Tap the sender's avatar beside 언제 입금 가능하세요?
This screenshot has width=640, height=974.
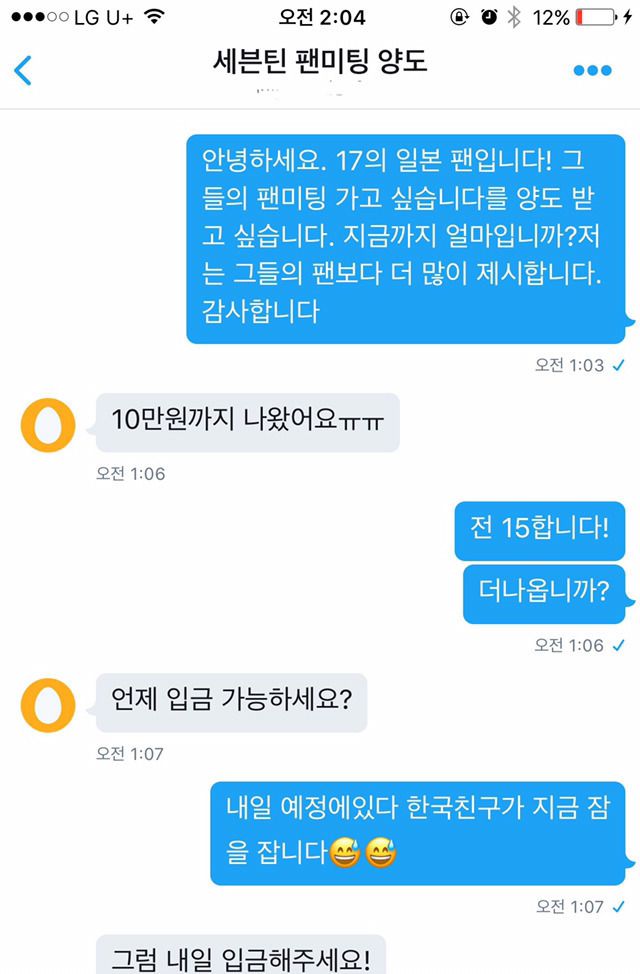point(48,703)
